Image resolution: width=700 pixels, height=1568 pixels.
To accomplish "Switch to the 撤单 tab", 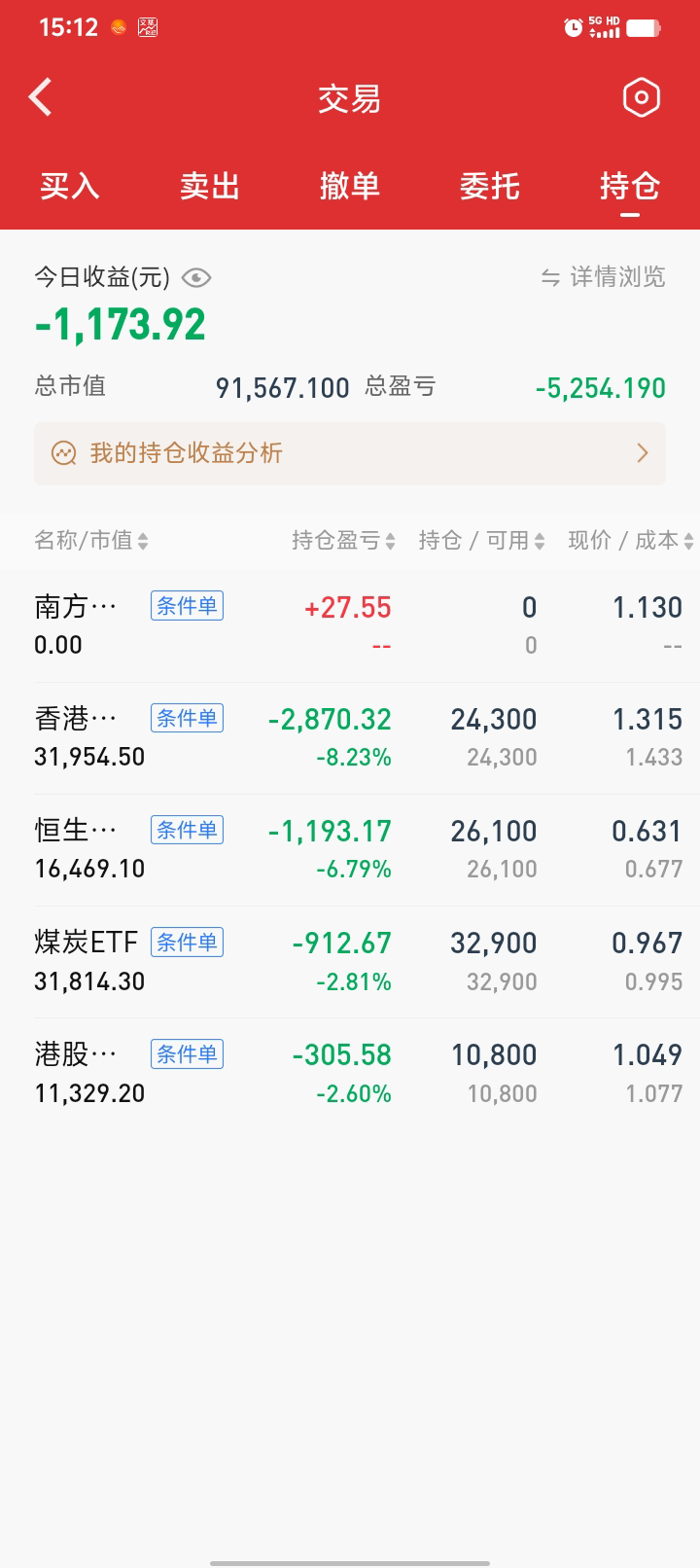I will tap(350, 185).
